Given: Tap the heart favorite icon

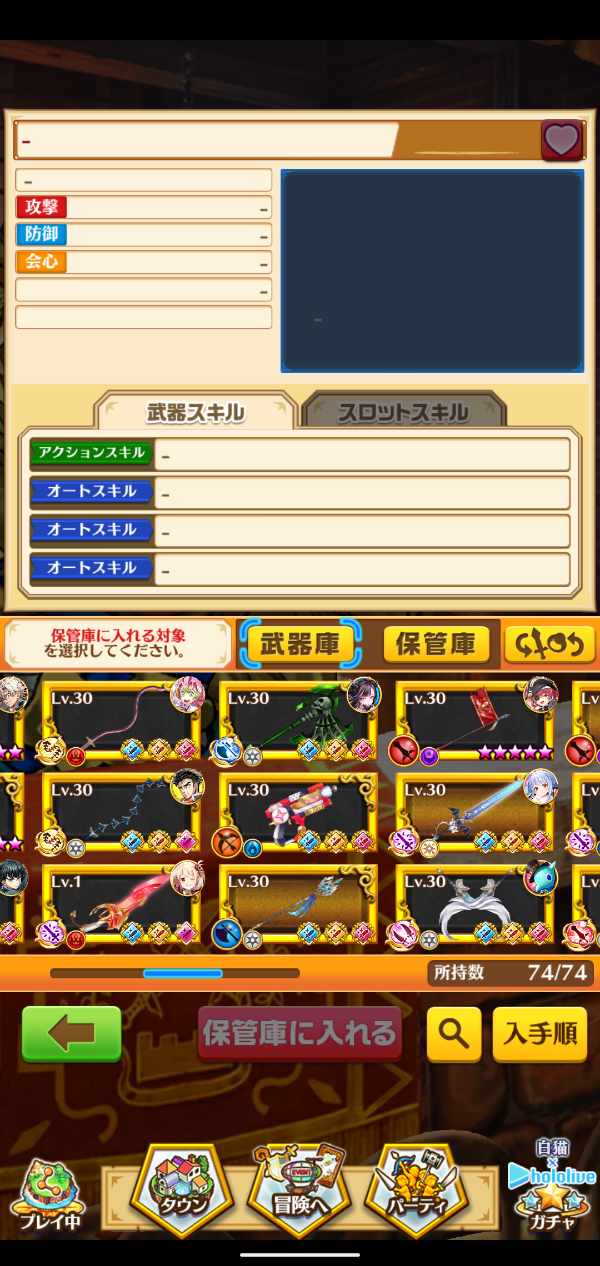Looking at the screenshot, I should coord(561,140).
